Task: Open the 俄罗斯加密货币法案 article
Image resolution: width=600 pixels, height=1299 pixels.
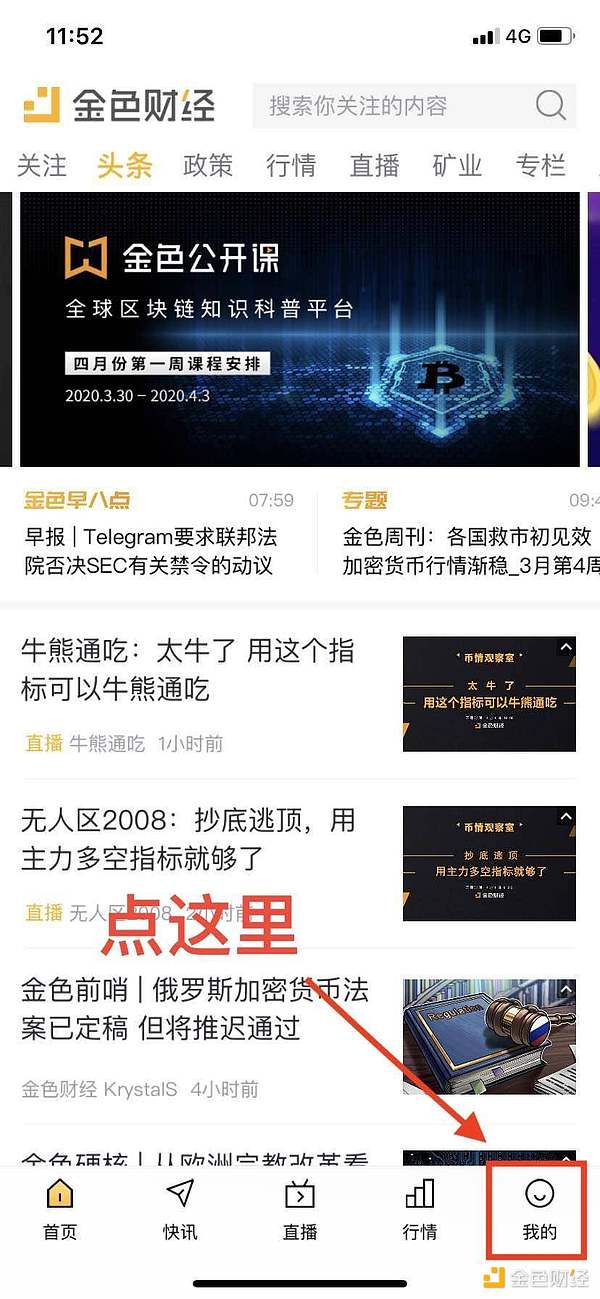Action: [x=195, y=1010]
